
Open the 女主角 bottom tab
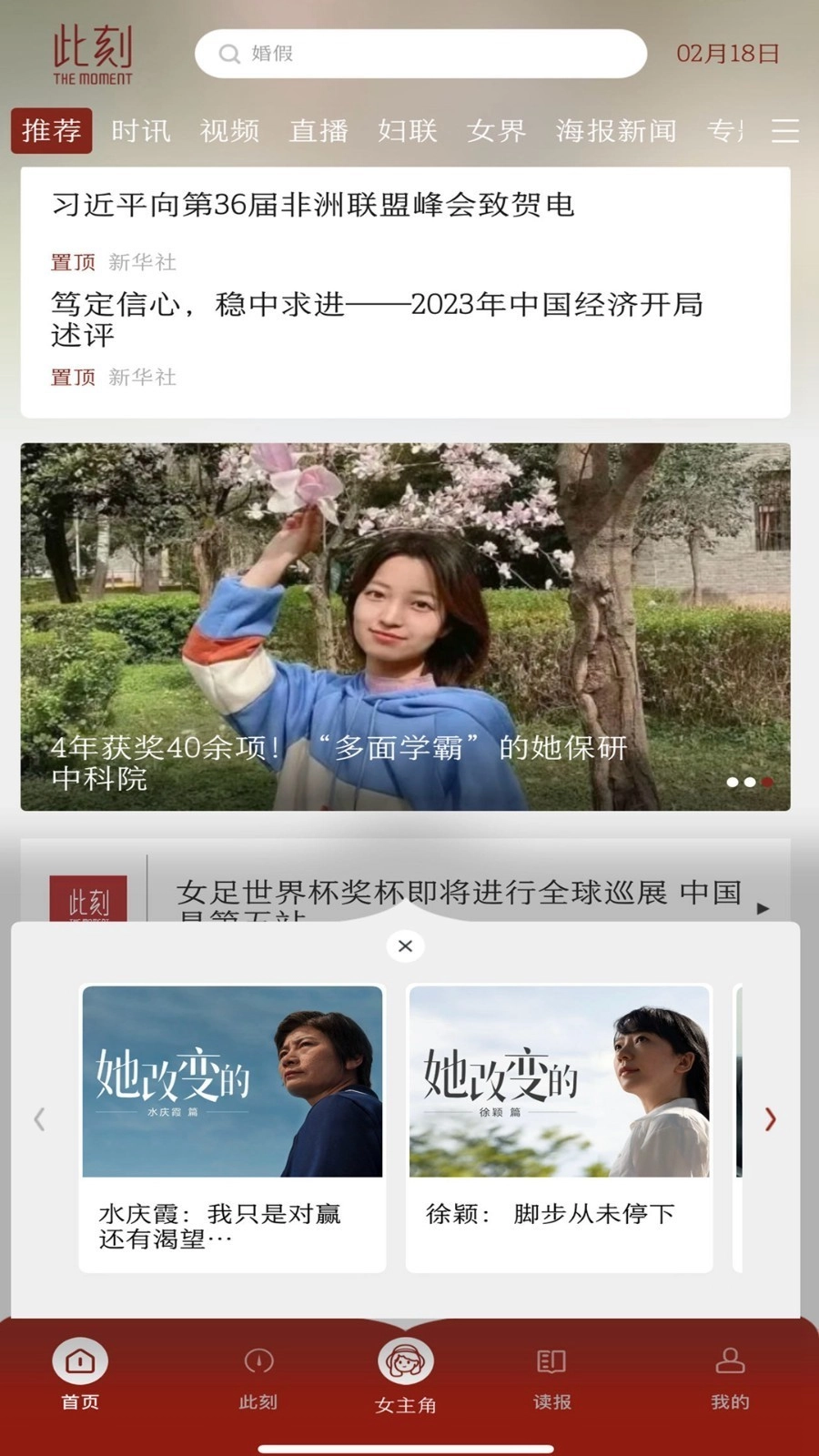pos(406,1376)
